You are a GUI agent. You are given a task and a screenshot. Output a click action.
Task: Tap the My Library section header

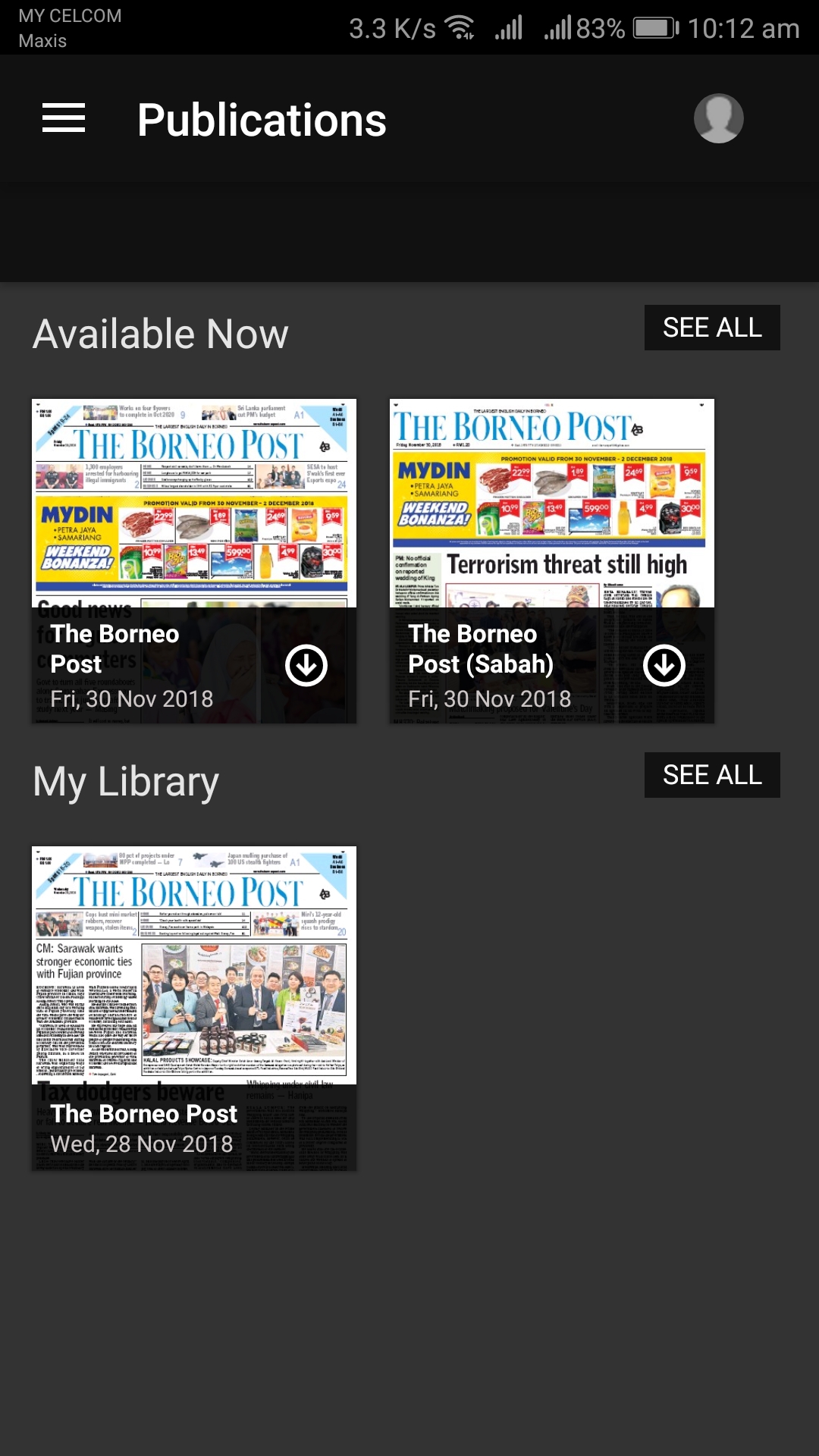[125, 780]
